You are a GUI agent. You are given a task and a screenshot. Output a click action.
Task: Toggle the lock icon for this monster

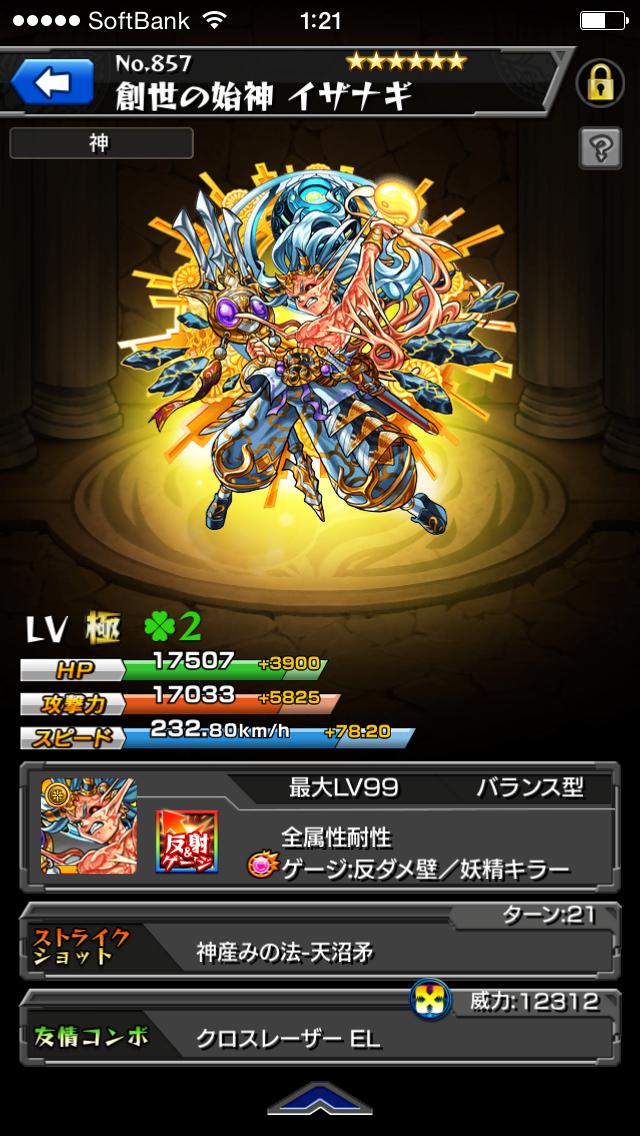click(600, 84)
